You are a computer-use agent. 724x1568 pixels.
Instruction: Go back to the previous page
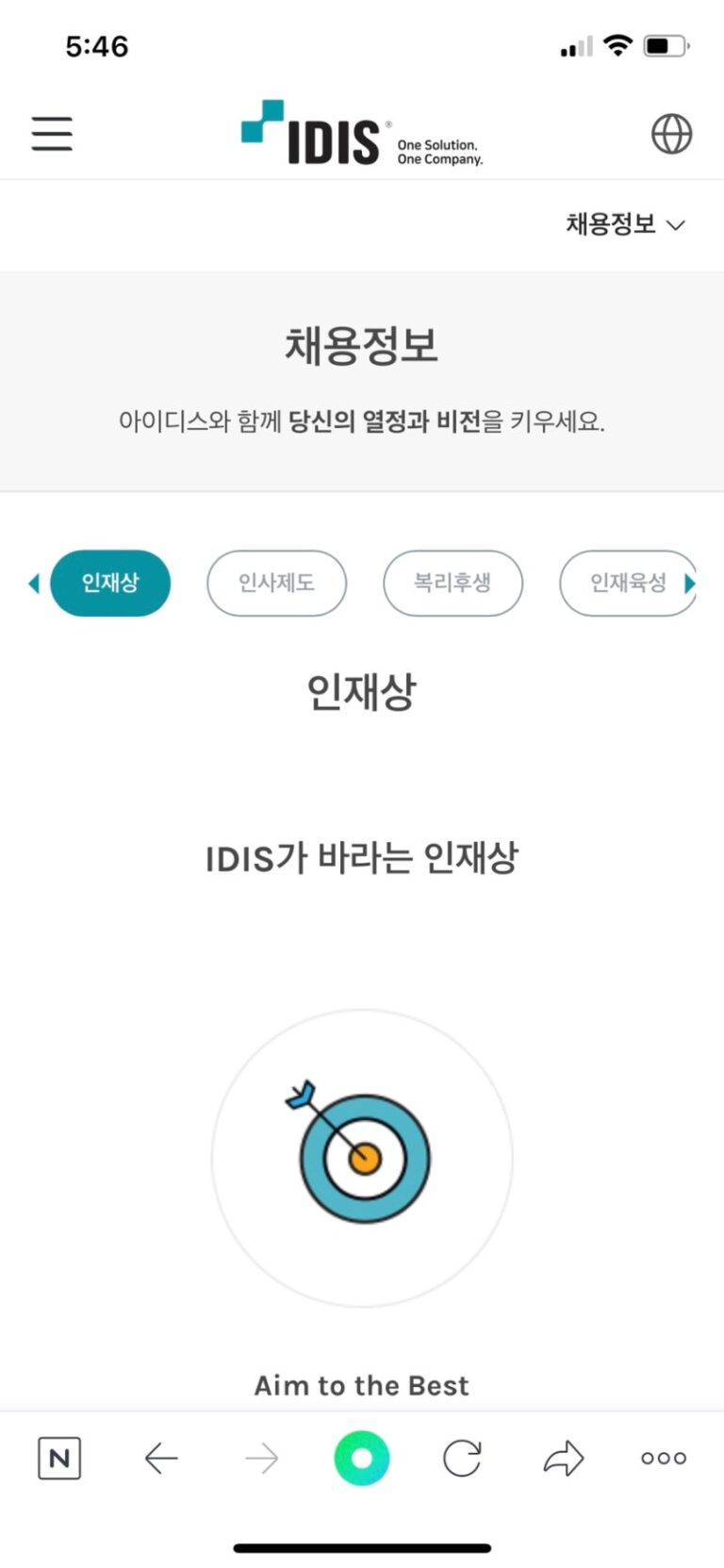click(x=161, y=1459)
